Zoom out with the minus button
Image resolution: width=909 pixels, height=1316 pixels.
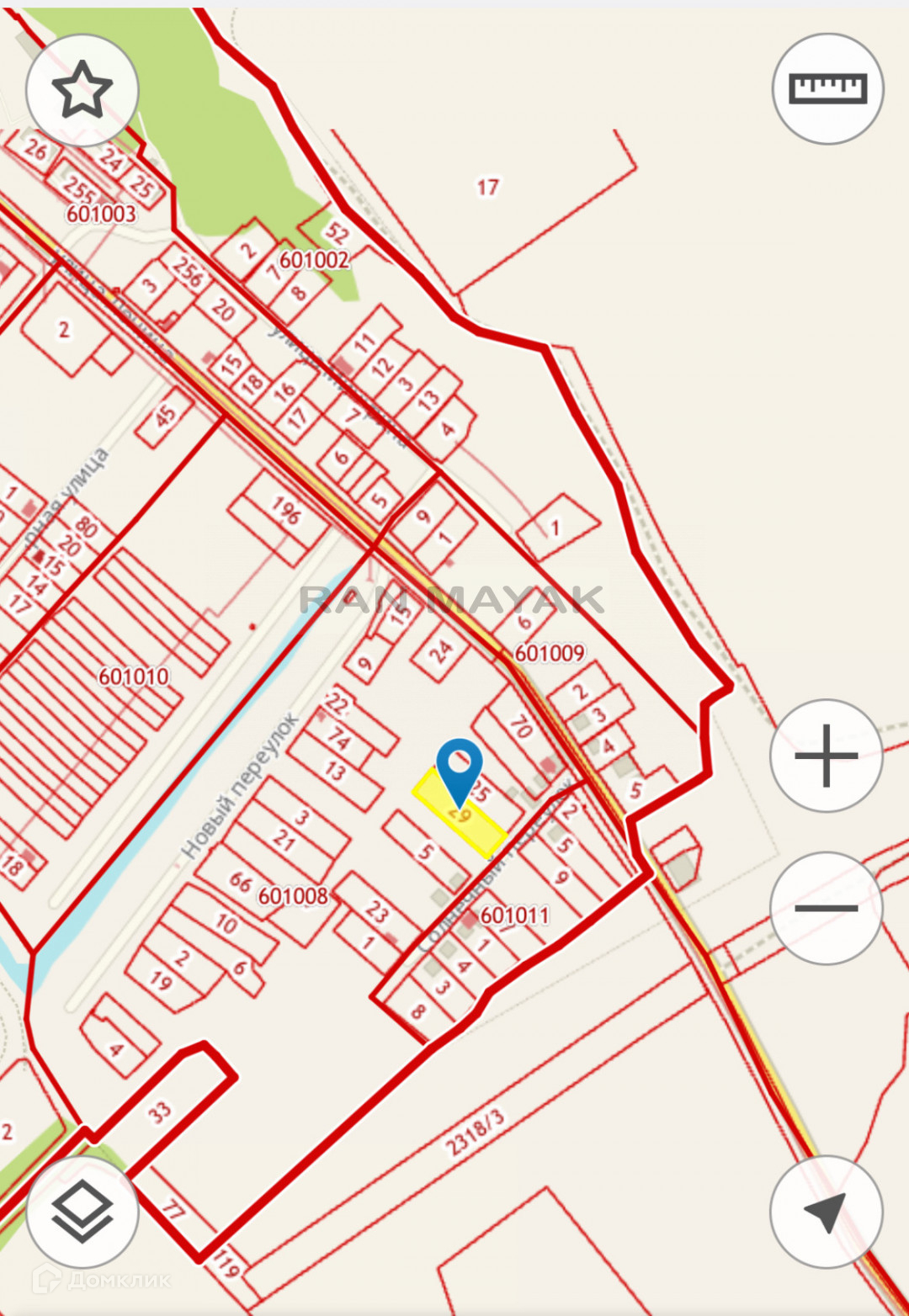(826, 907)
